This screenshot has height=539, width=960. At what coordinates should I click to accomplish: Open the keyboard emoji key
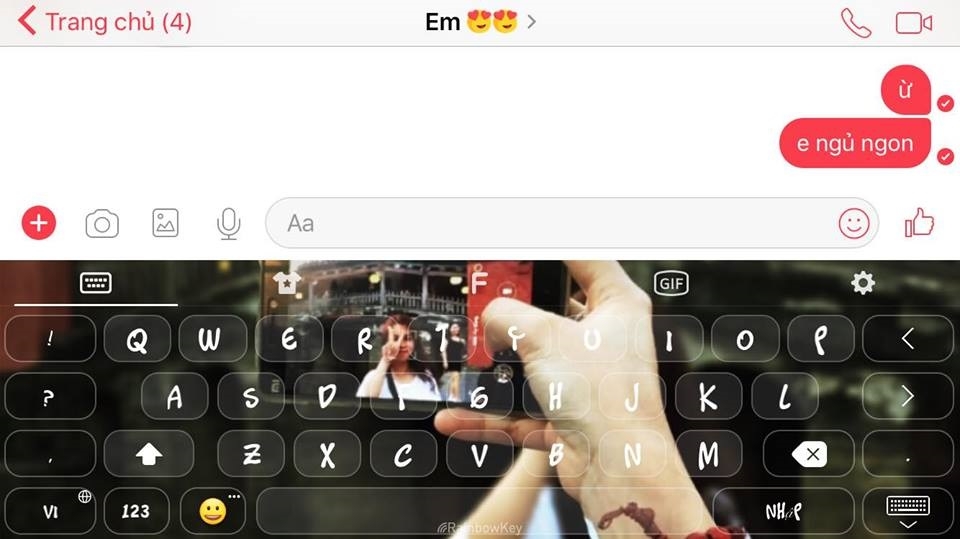212,511
